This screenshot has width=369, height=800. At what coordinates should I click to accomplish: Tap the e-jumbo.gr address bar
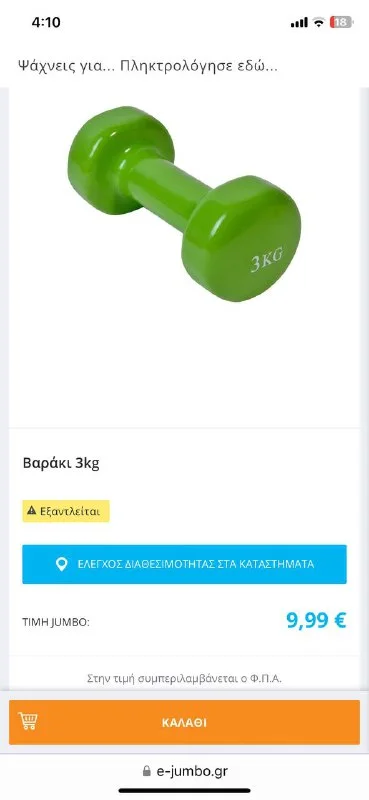tap(184, 770)
